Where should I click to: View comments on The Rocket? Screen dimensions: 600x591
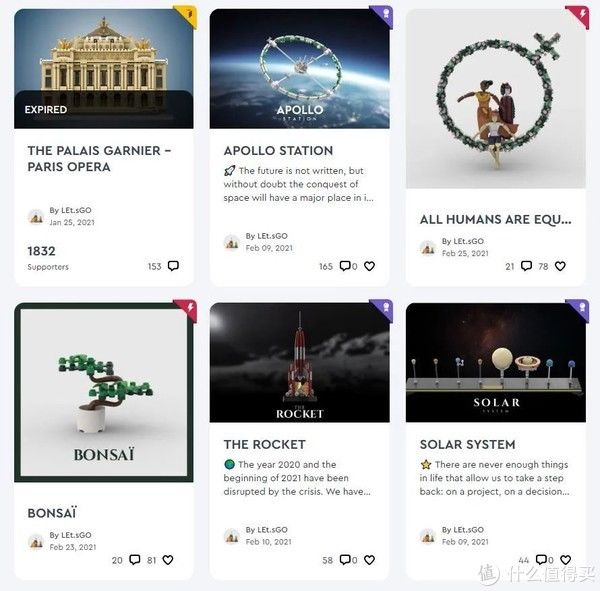point(345,560)
